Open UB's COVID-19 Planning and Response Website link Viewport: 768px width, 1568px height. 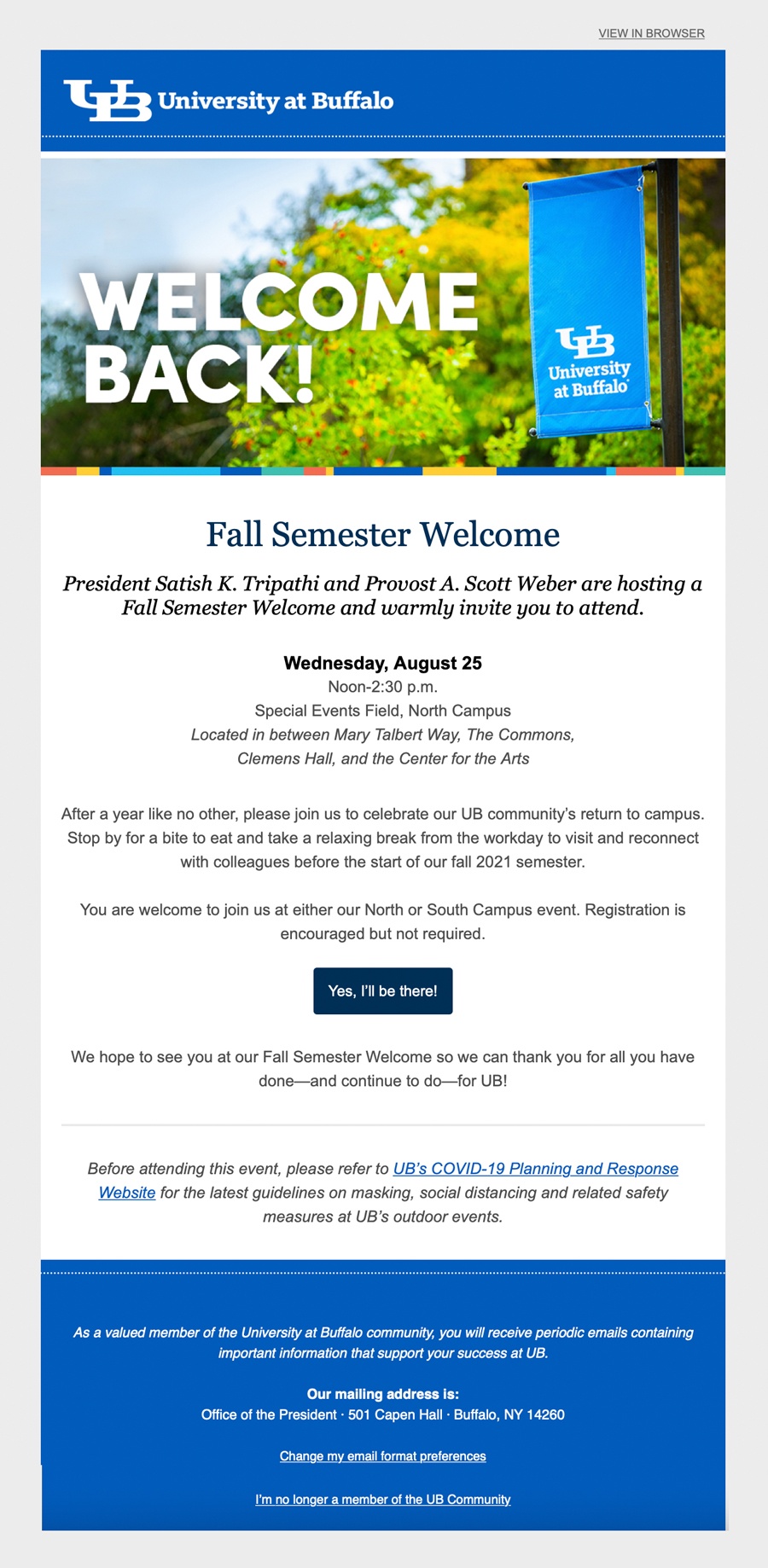click(535, 1169)
